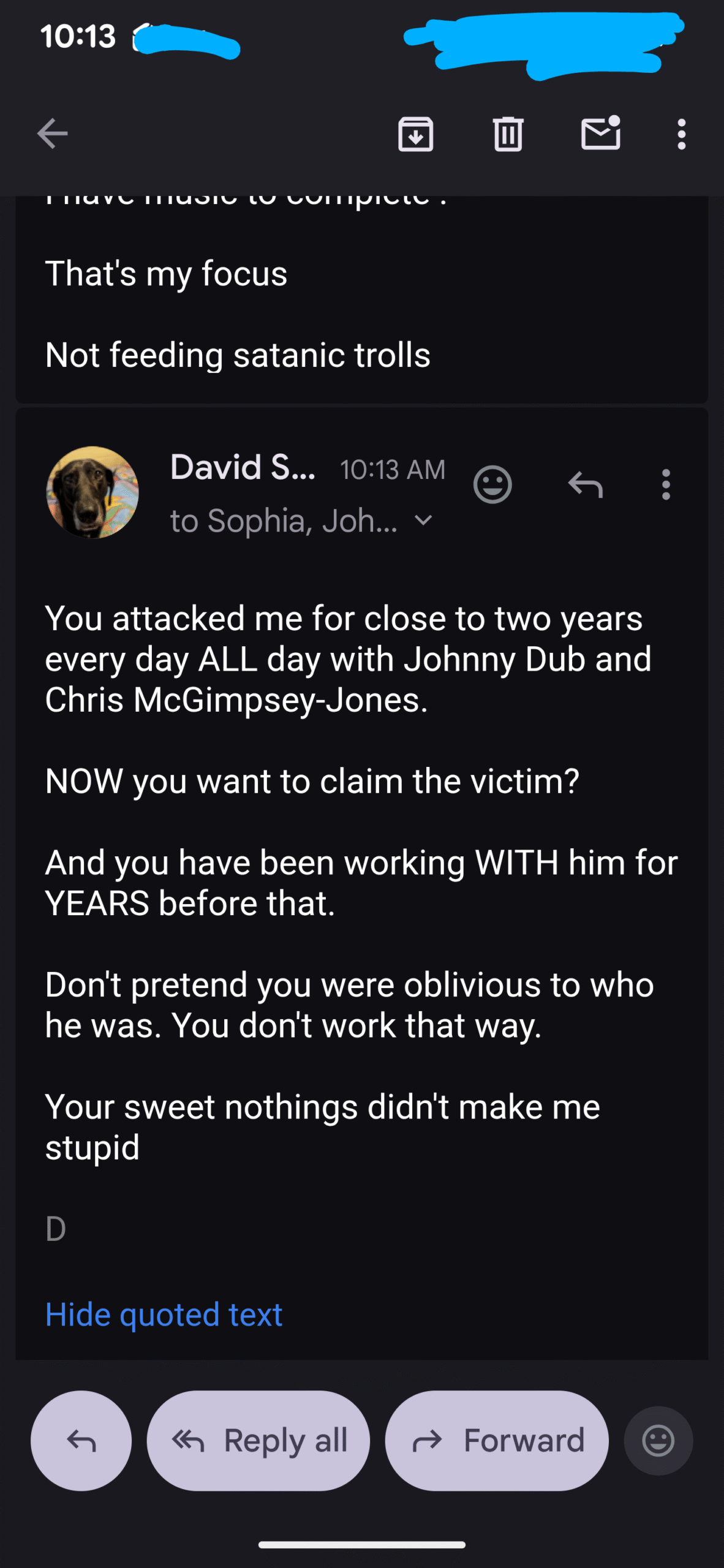Expand the recipient details list
The height and width of the screenshot is (1568, 724).
(x=423, y=521)
